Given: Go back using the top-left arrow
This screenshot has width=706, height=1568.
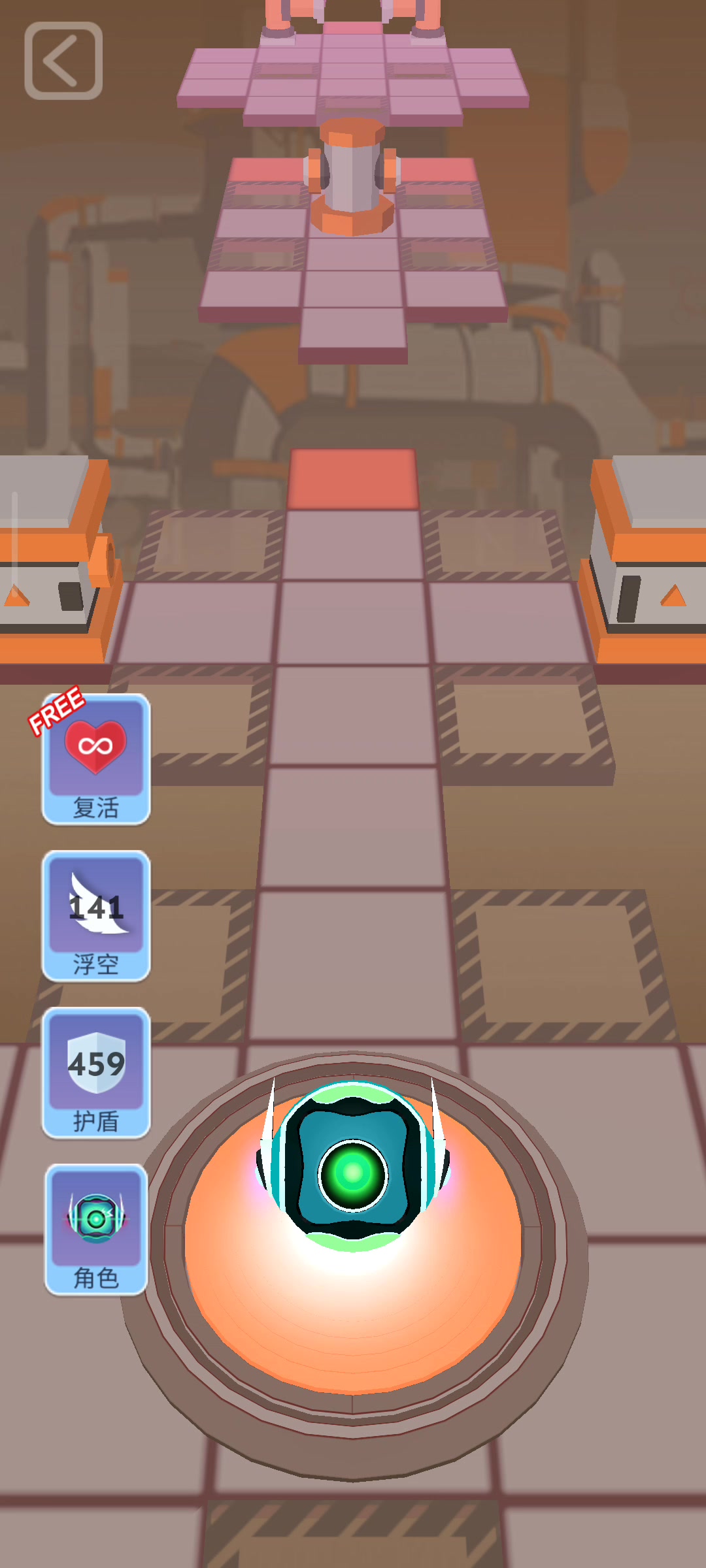Looking at the screenshot, I should (x=63, y=61).
